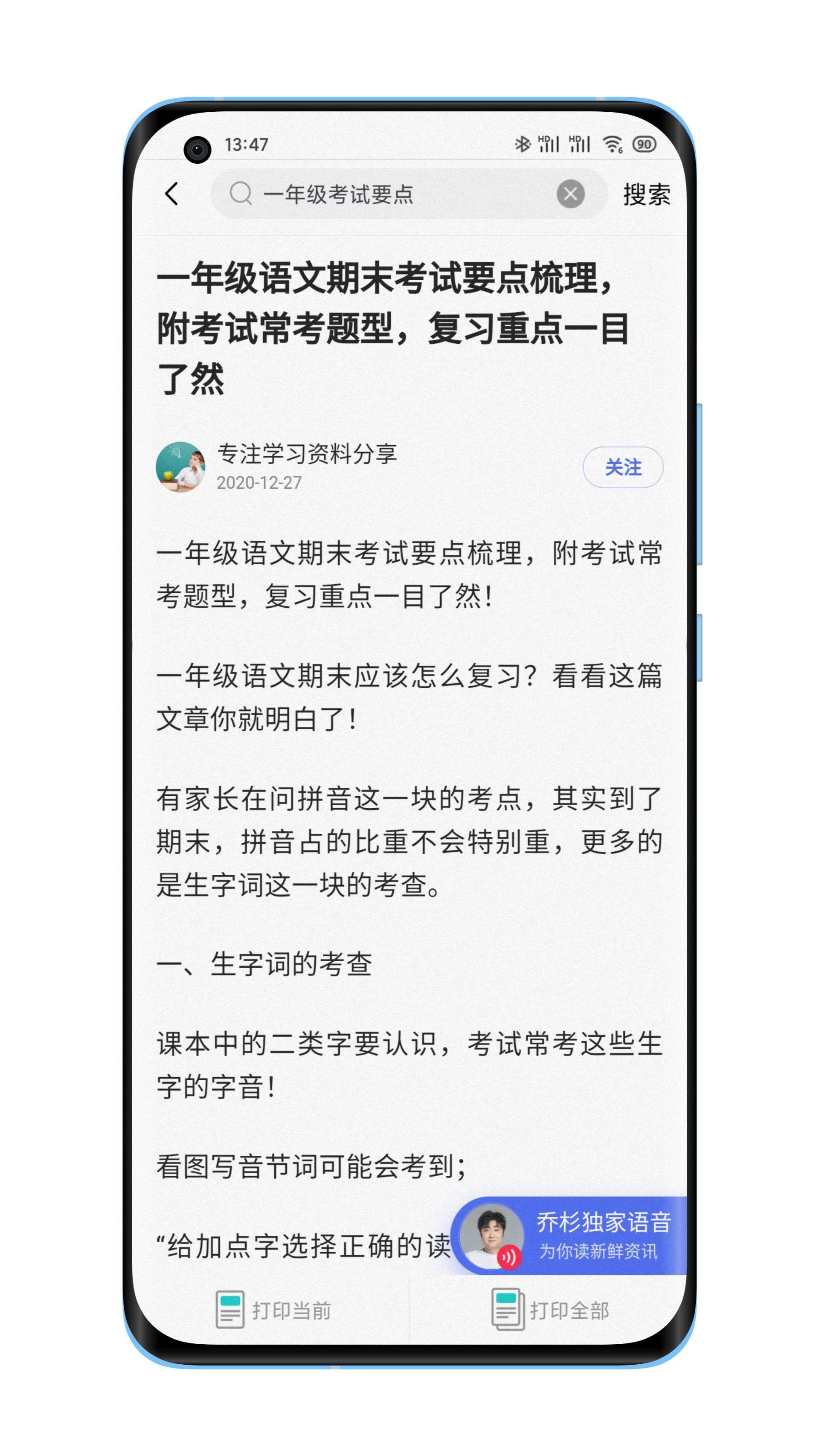819x1456 pixels.
Task: Click inside the search input field
Action: coord(396,195)
